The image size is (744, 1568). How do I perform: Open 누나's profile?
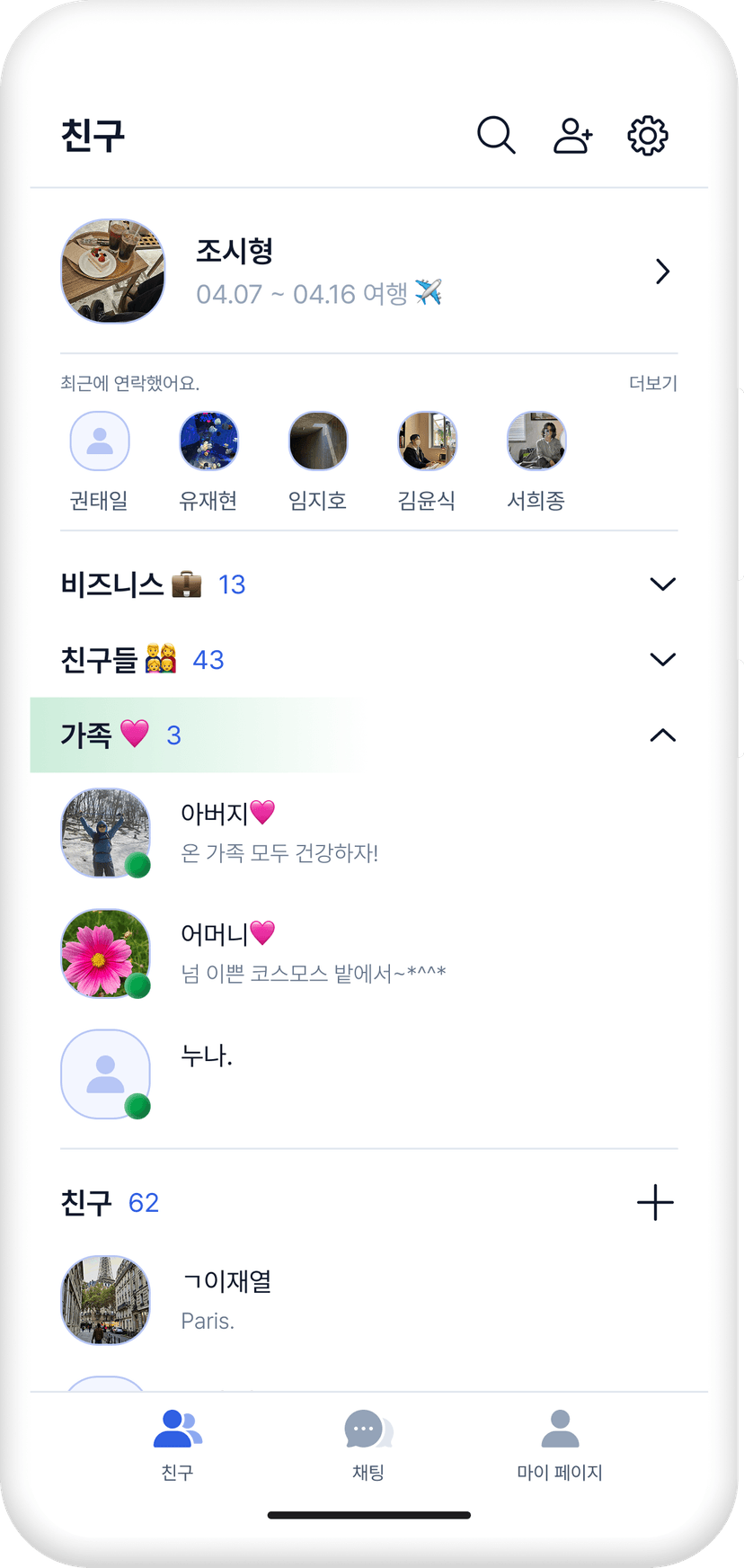pyautogui.click(x=369, y=1074)
